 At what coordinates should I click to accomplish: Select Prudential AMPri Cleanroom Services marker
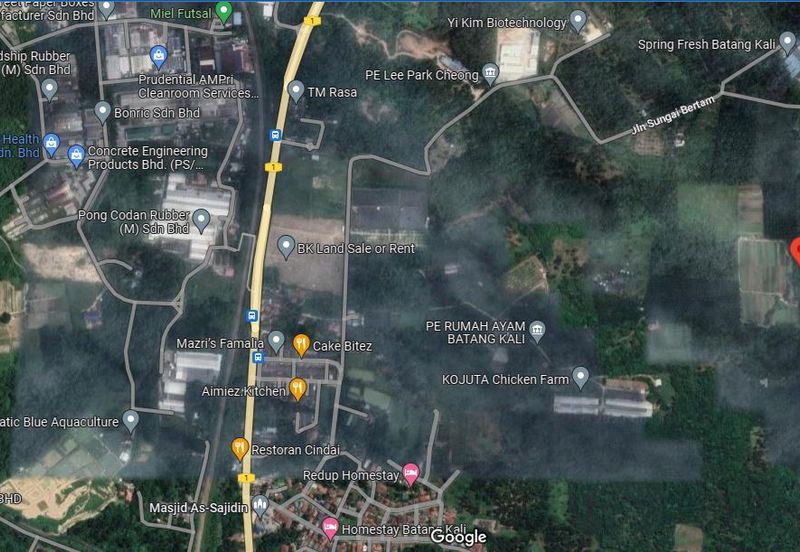click(x=157, y=55)
